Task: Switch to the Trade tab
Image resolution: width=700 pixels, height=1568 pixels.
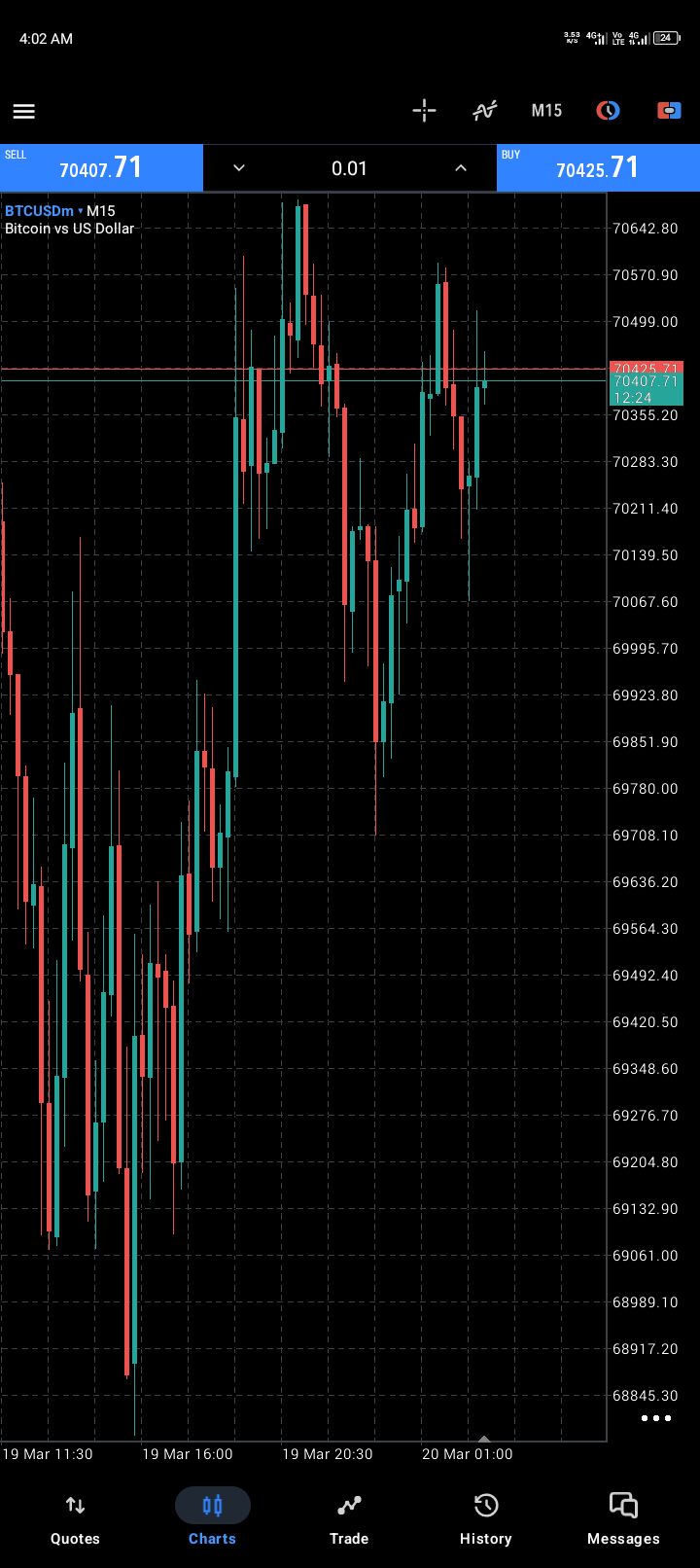Action: 349,1517
